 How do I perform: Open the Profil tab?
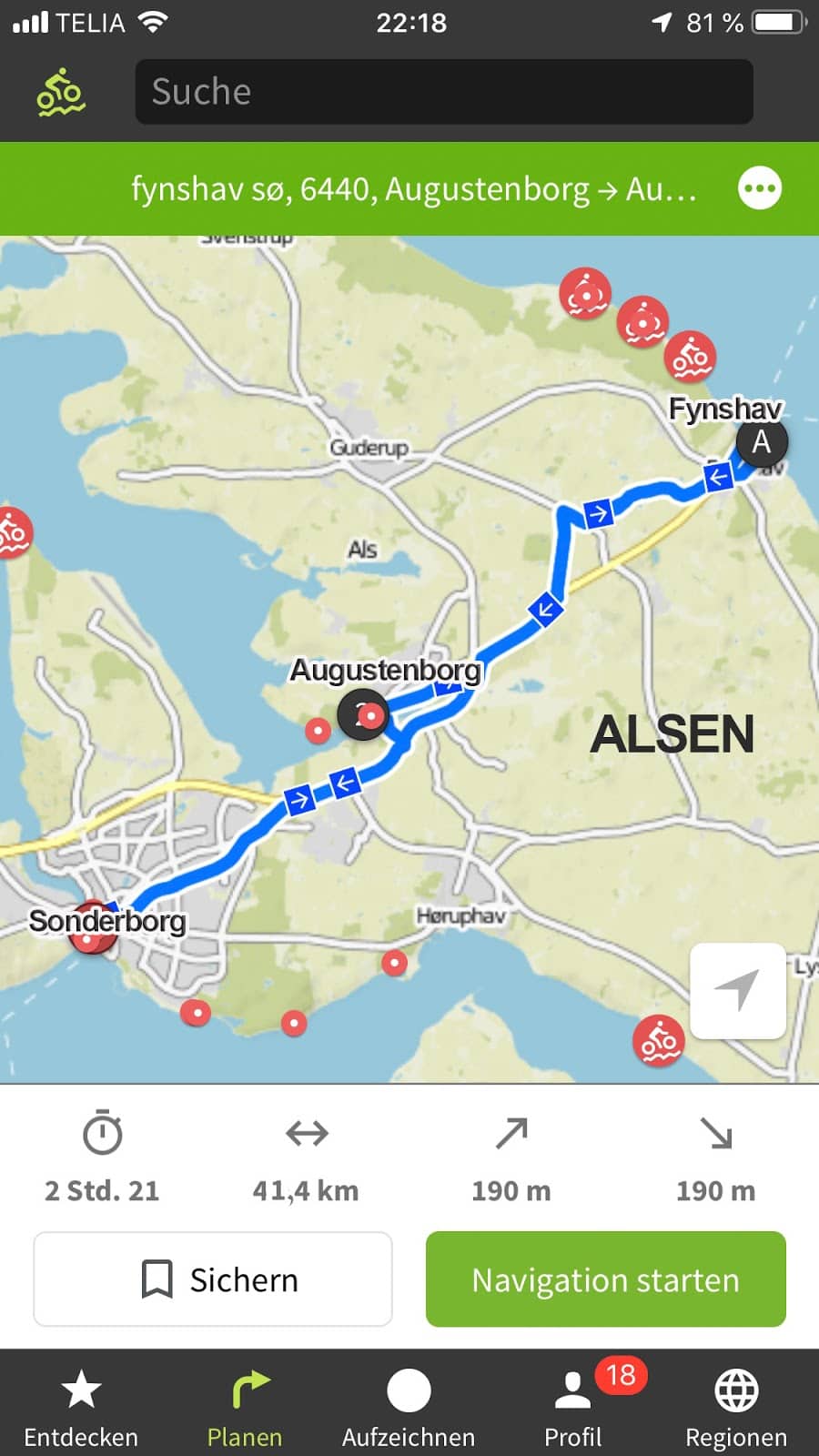pyautogui.click(x=573, y=1406)
